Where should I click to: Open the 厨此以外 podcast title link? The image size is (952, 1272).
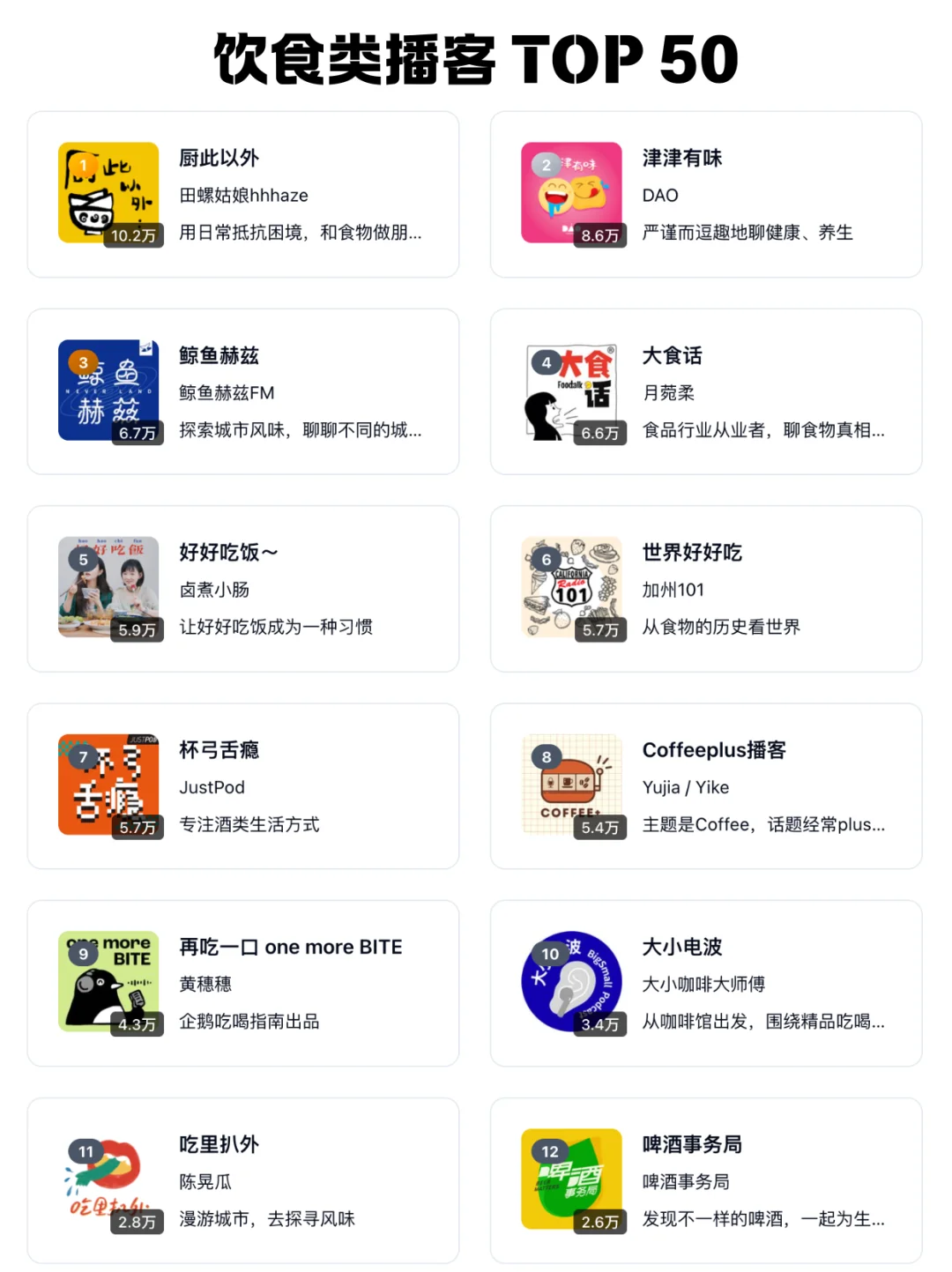click(x=218, y=159)
